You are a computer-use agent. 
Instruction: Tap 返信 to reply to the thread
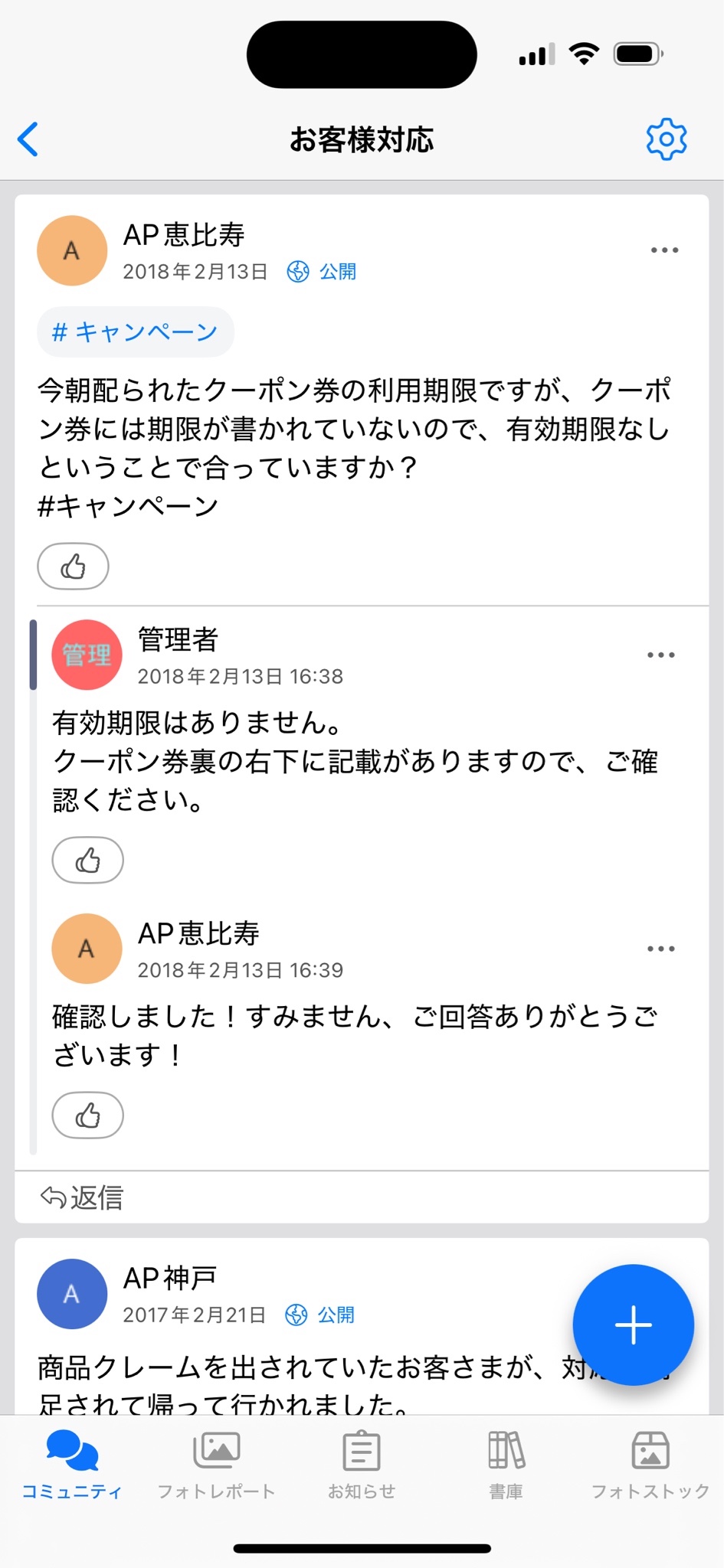coord(83,1197)
